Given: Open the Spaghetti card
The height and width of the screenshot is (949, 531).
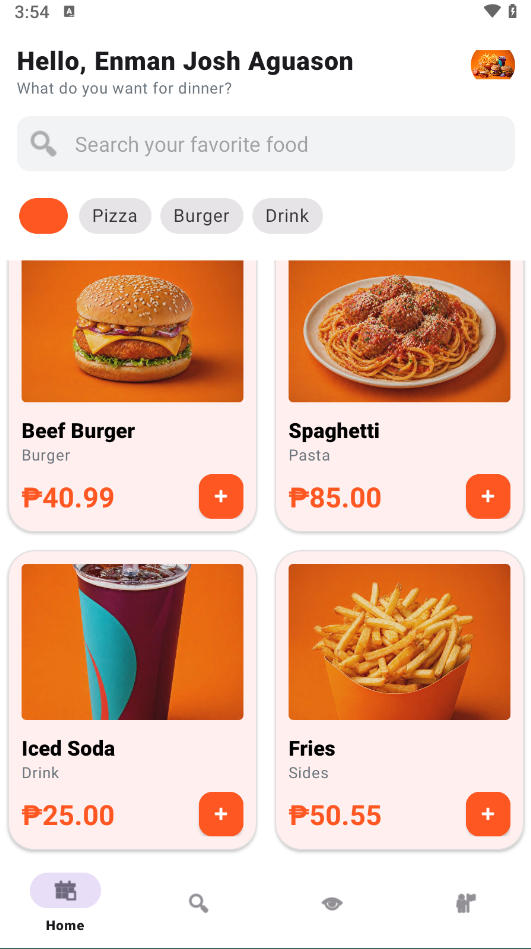Looking at the screenshot, I should (400, 396).
